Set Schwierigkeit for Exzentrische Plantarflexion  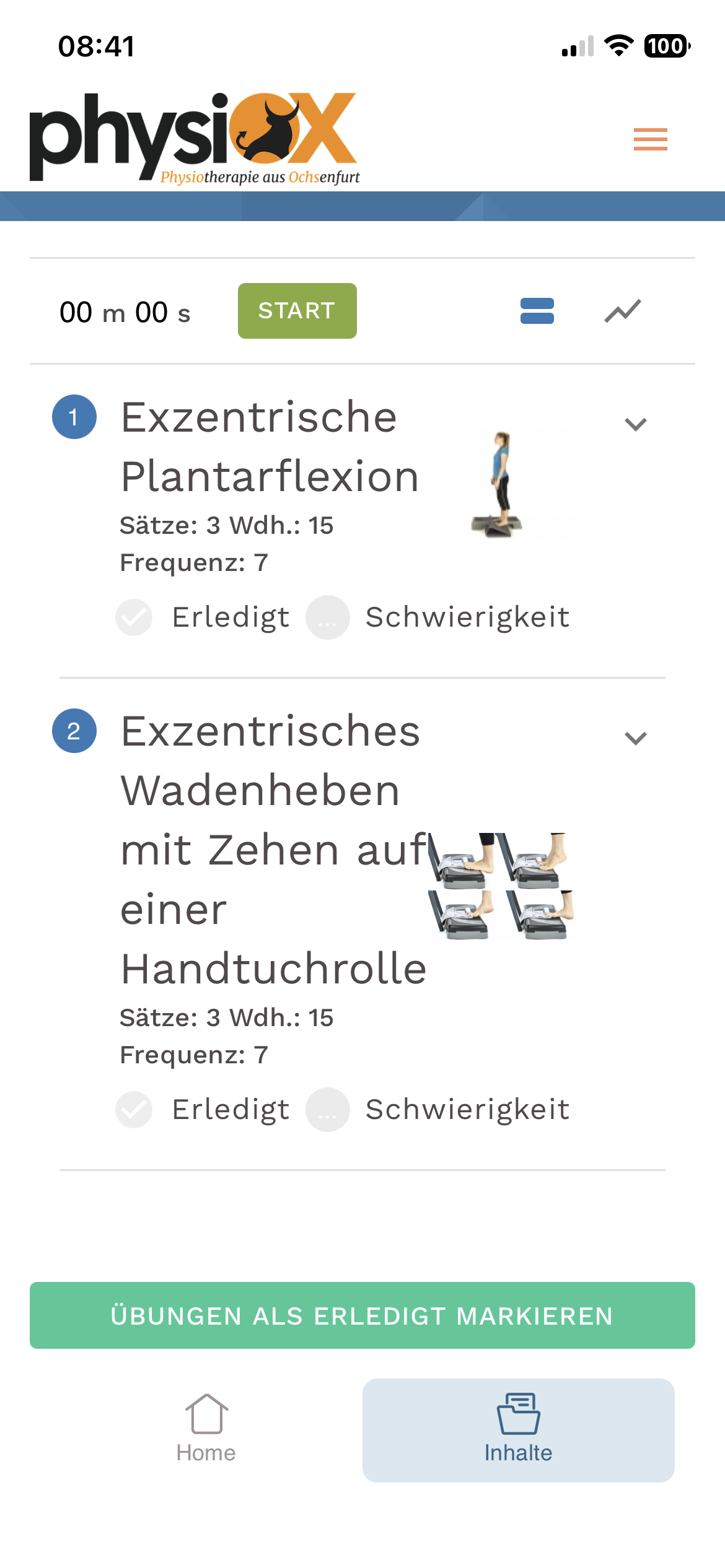click(x=328, y=617)
